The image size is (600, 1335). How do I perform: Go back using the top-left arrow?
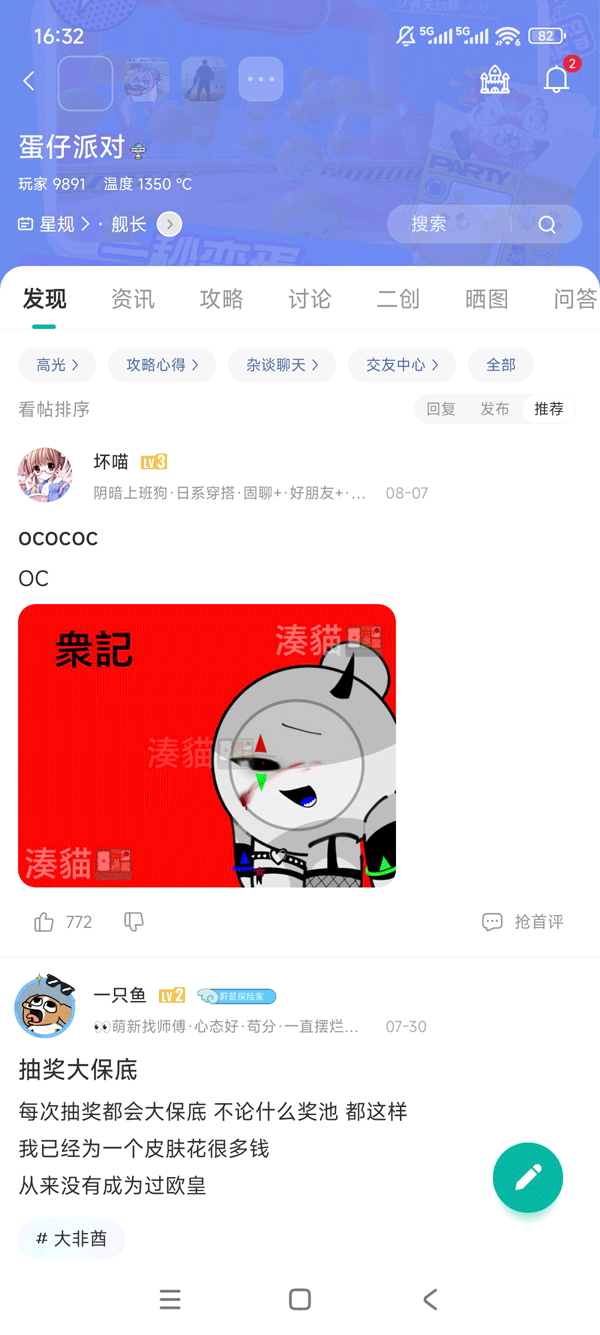coord(29,82)
